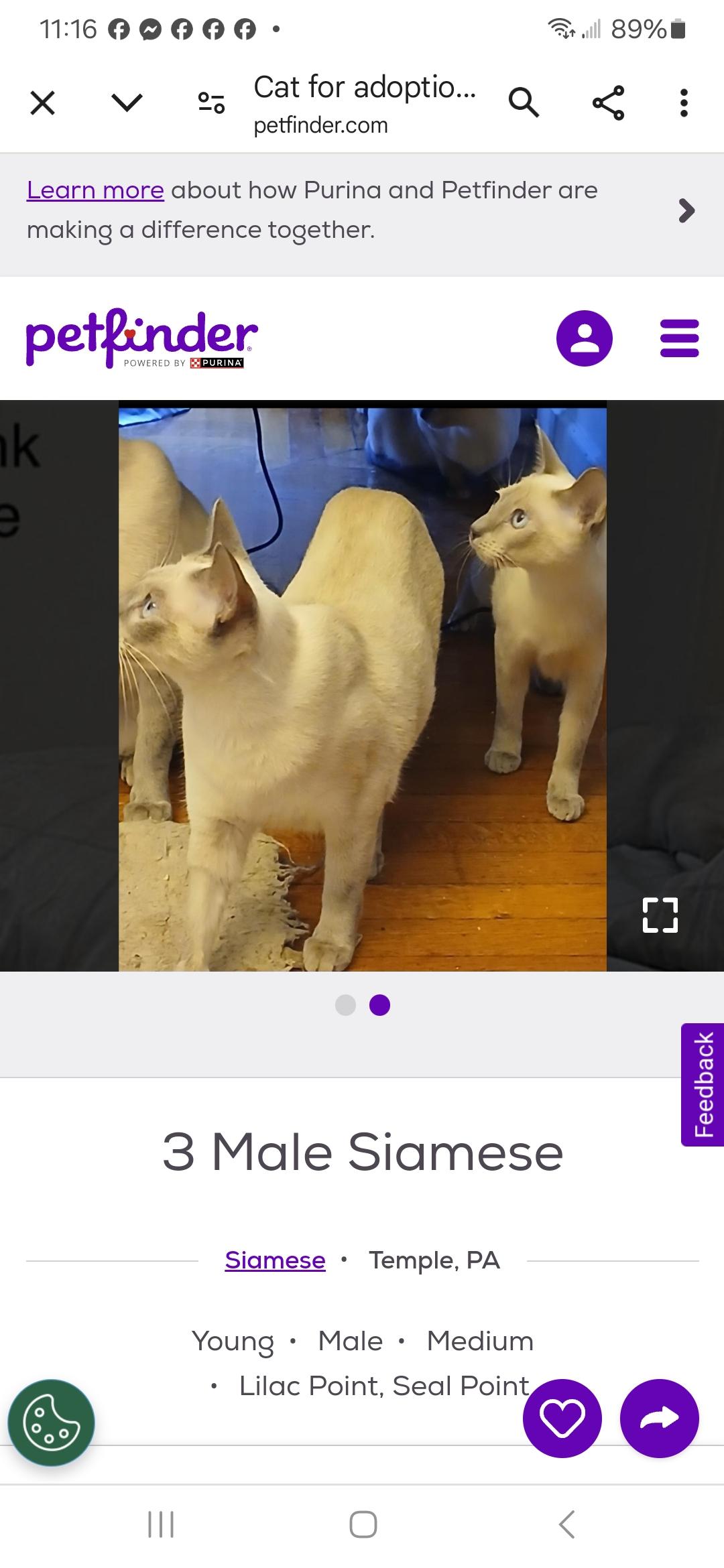Open the Petfinder hamburger menu
Viewport: 724px width, 1568px height.
coord(679,338)
